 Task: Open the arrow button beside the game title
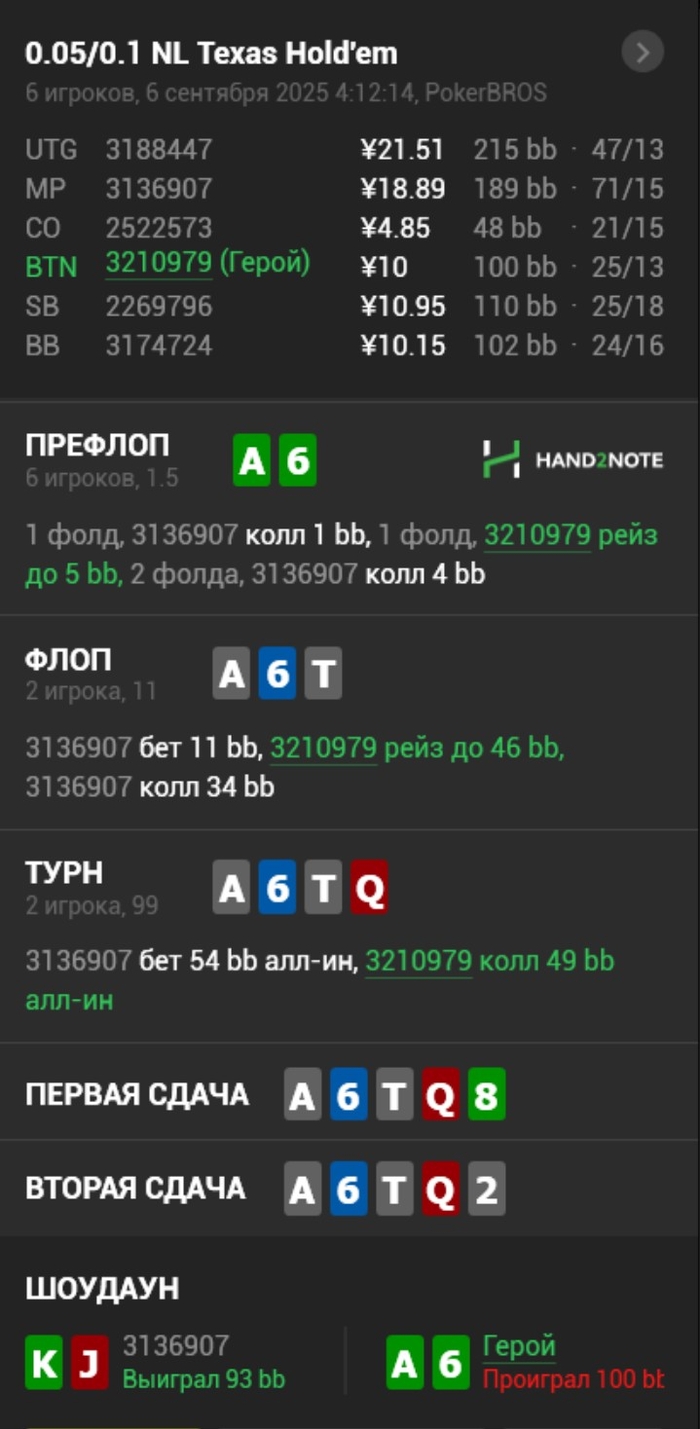(x=642, y=52)
